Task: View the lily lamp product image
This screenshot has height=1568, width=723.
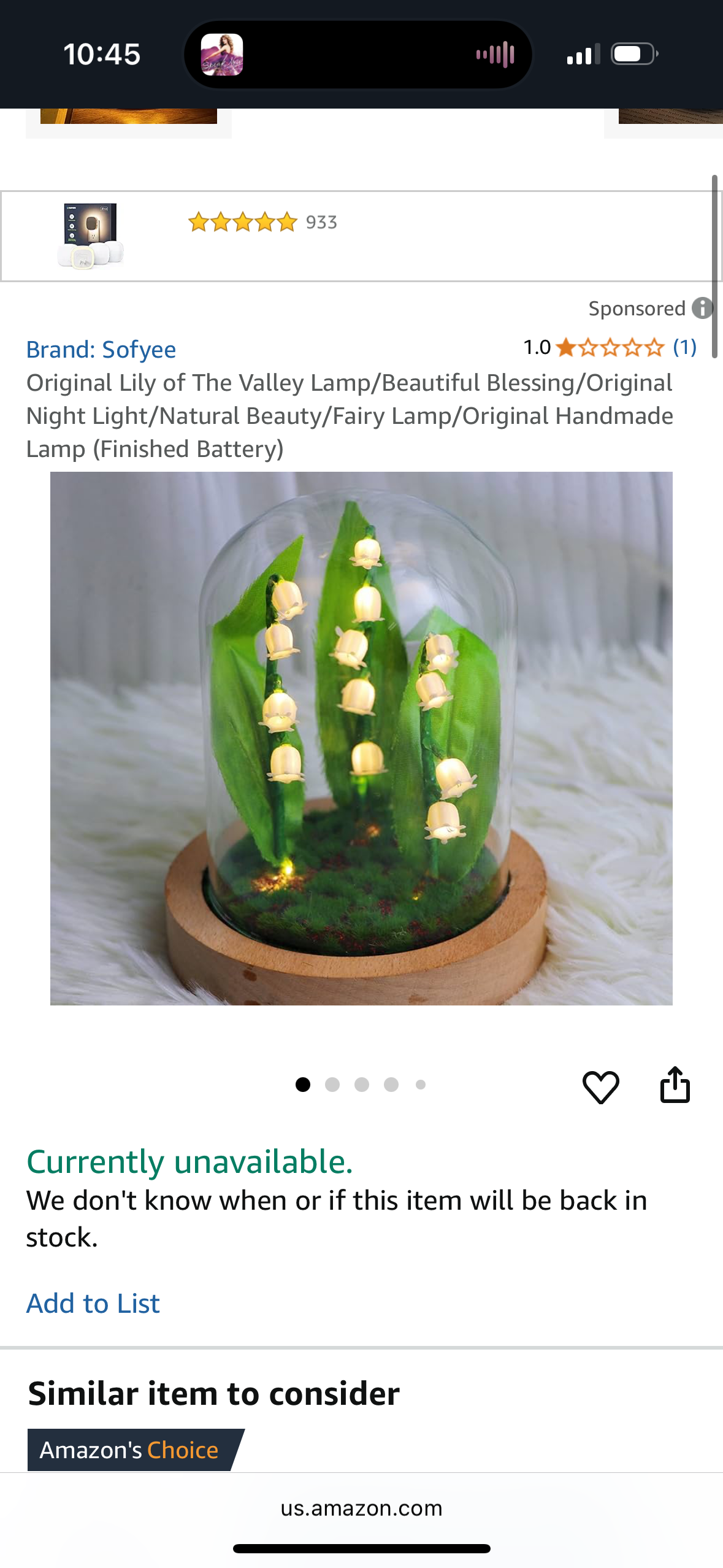Action: click(x=361, y=738)
